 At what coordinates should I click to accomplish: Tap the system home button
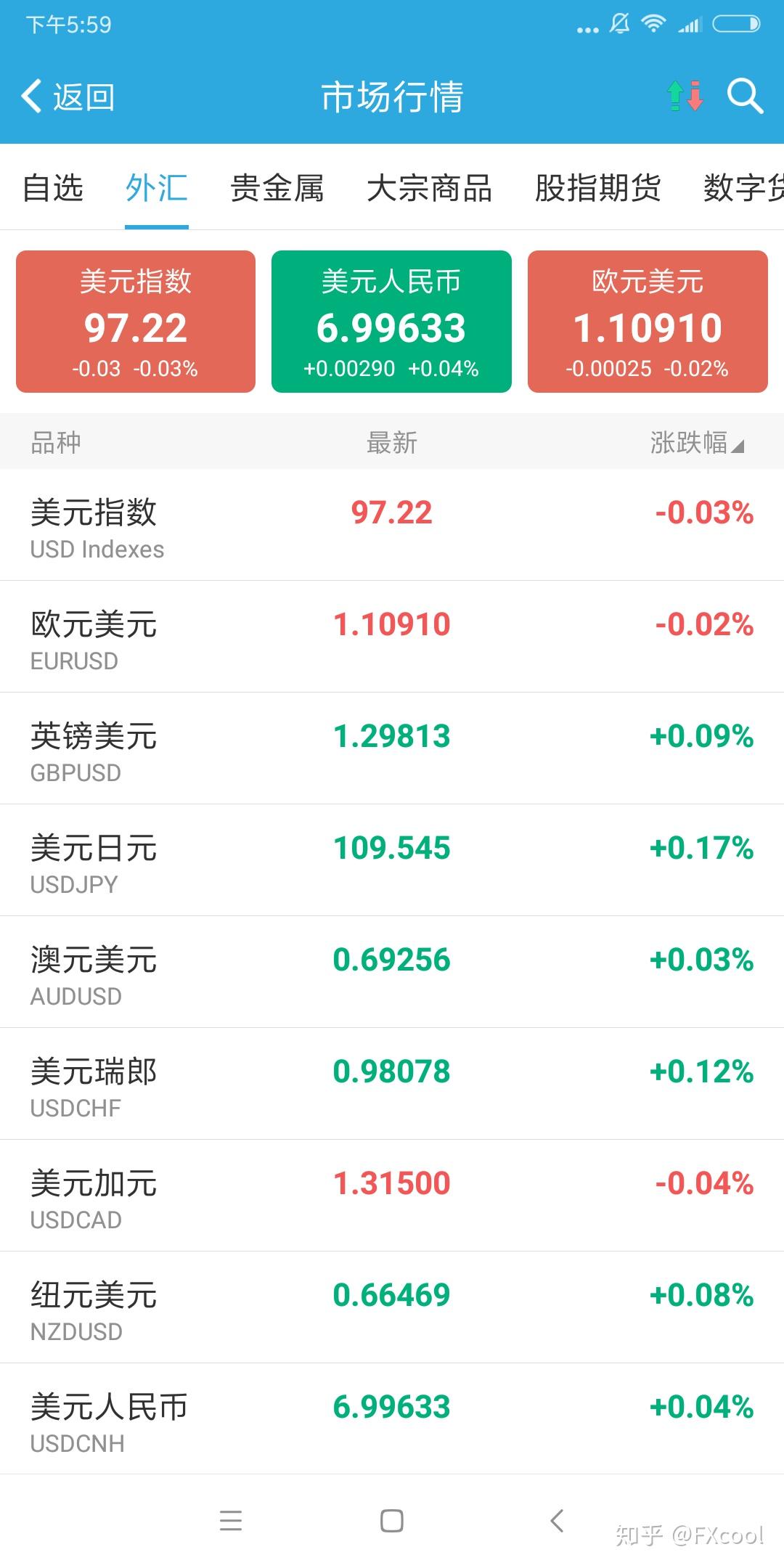(x=392, y=1521)
